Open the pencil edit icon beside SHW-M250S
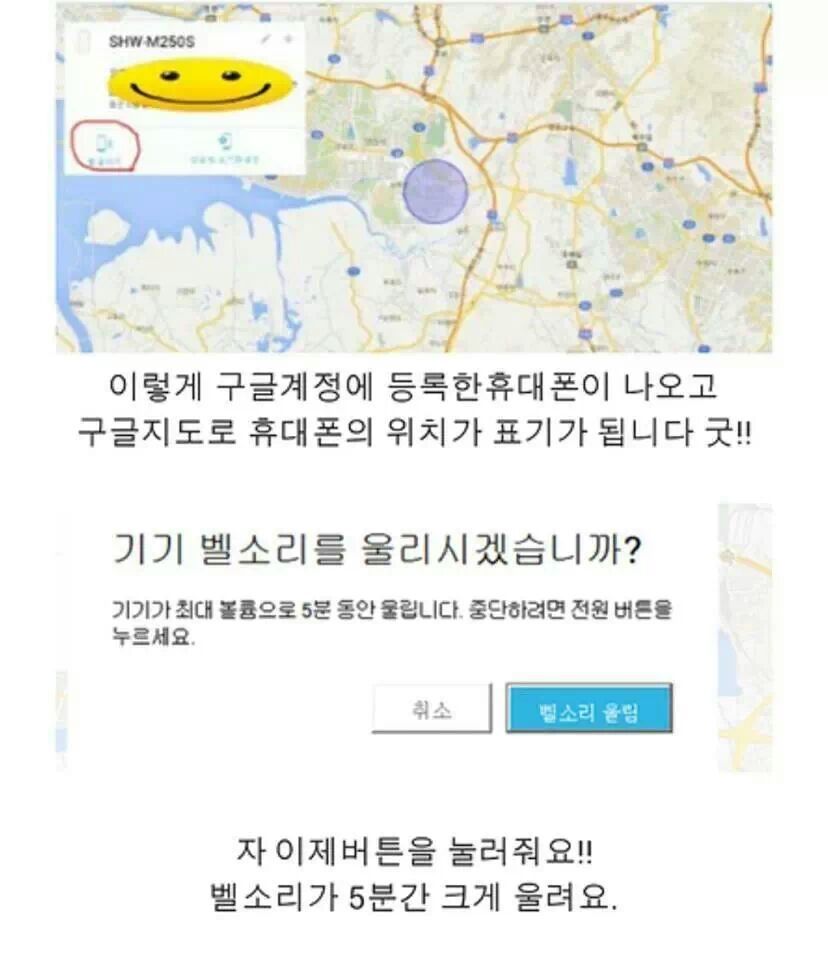 (266, 39)
